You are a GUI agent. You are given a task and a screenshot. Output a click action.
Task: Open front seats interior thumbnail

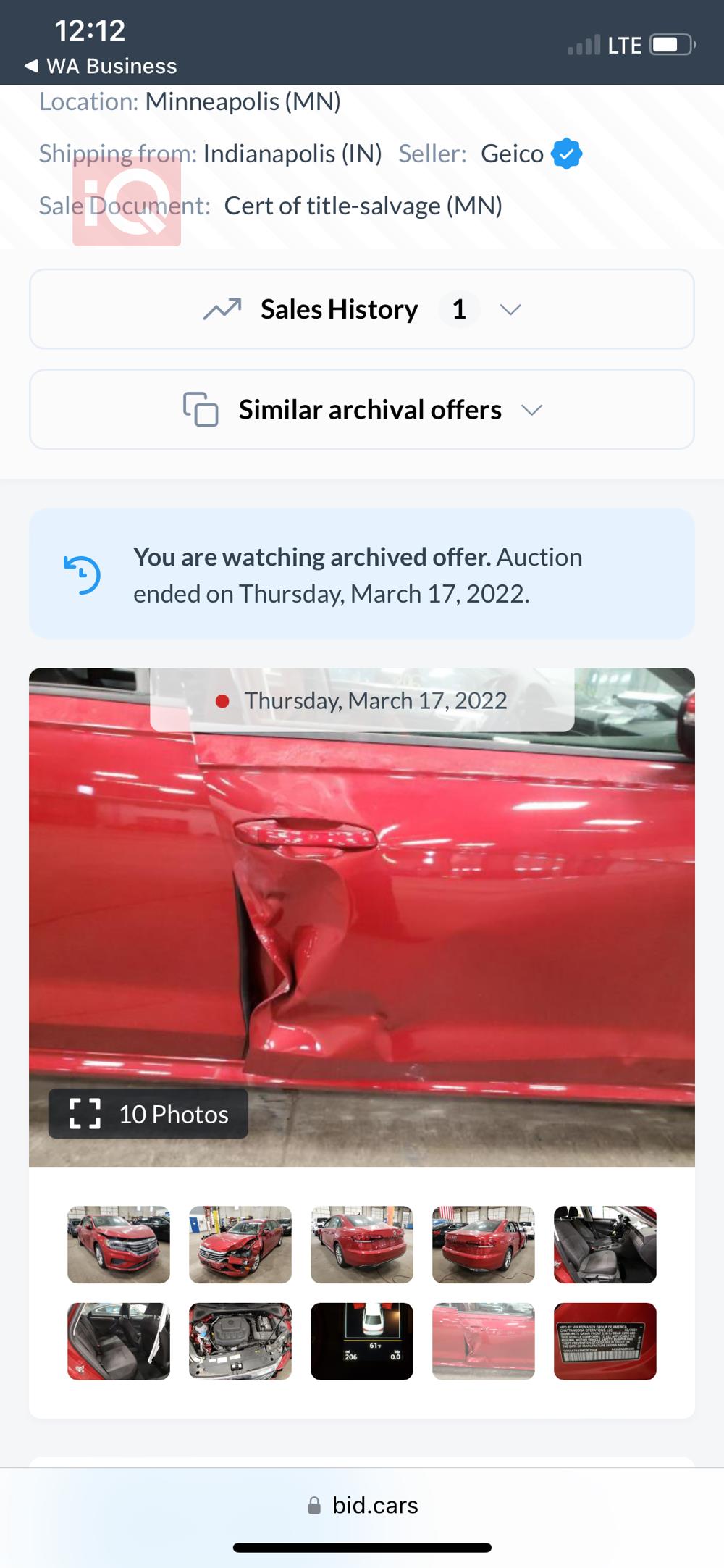tap(605, 1244)
